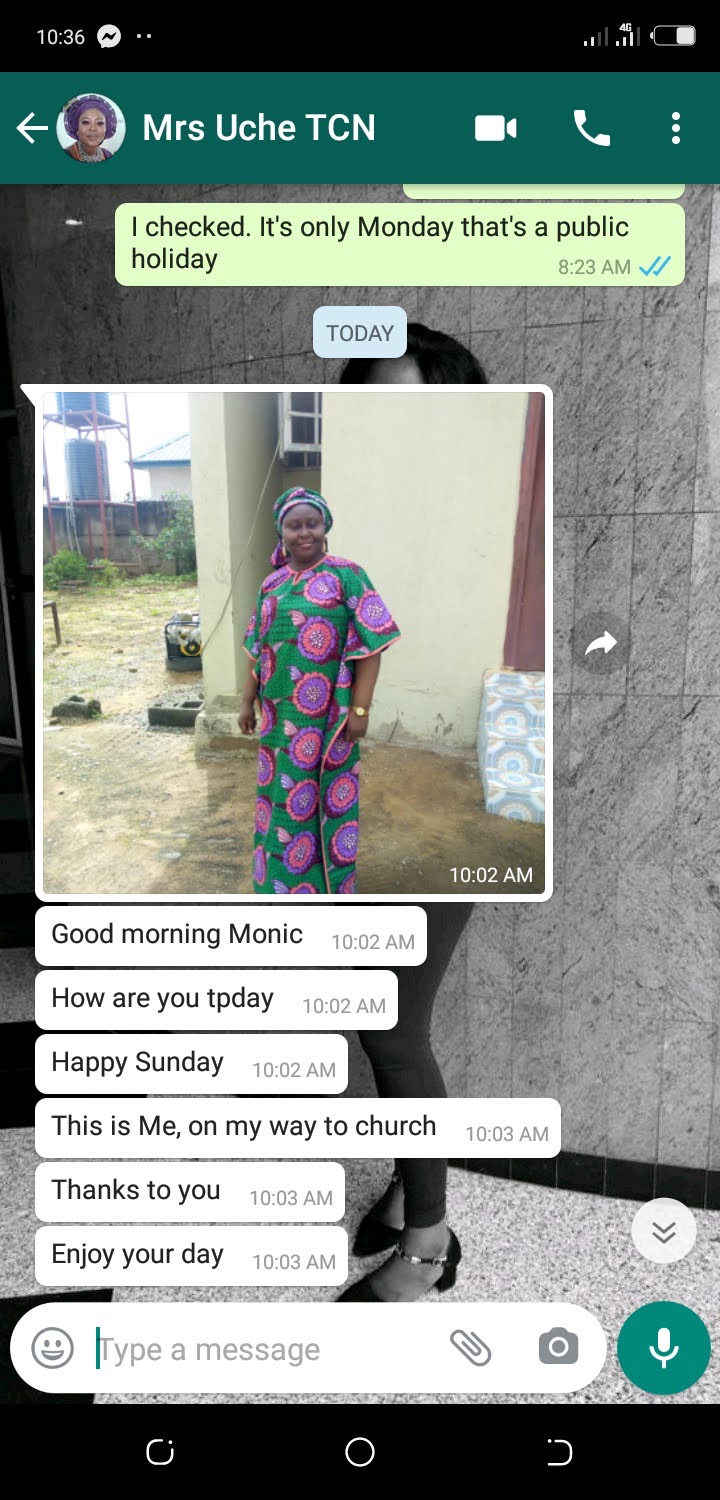This screenshot has width=720, height=1500.
Task: Open the photo received at 10:02 AM
Action: click(x=294, y=642)
